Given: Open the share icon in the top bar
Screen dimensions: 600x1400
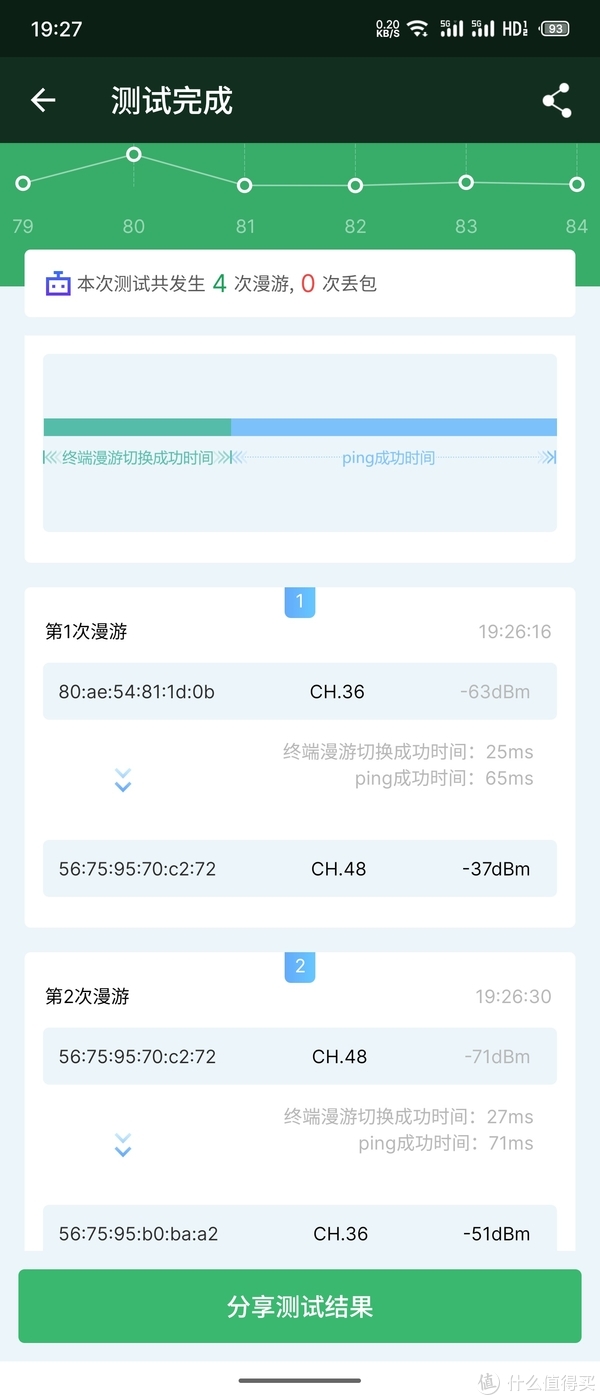Looking at the screenshot, I should point(556,100).
